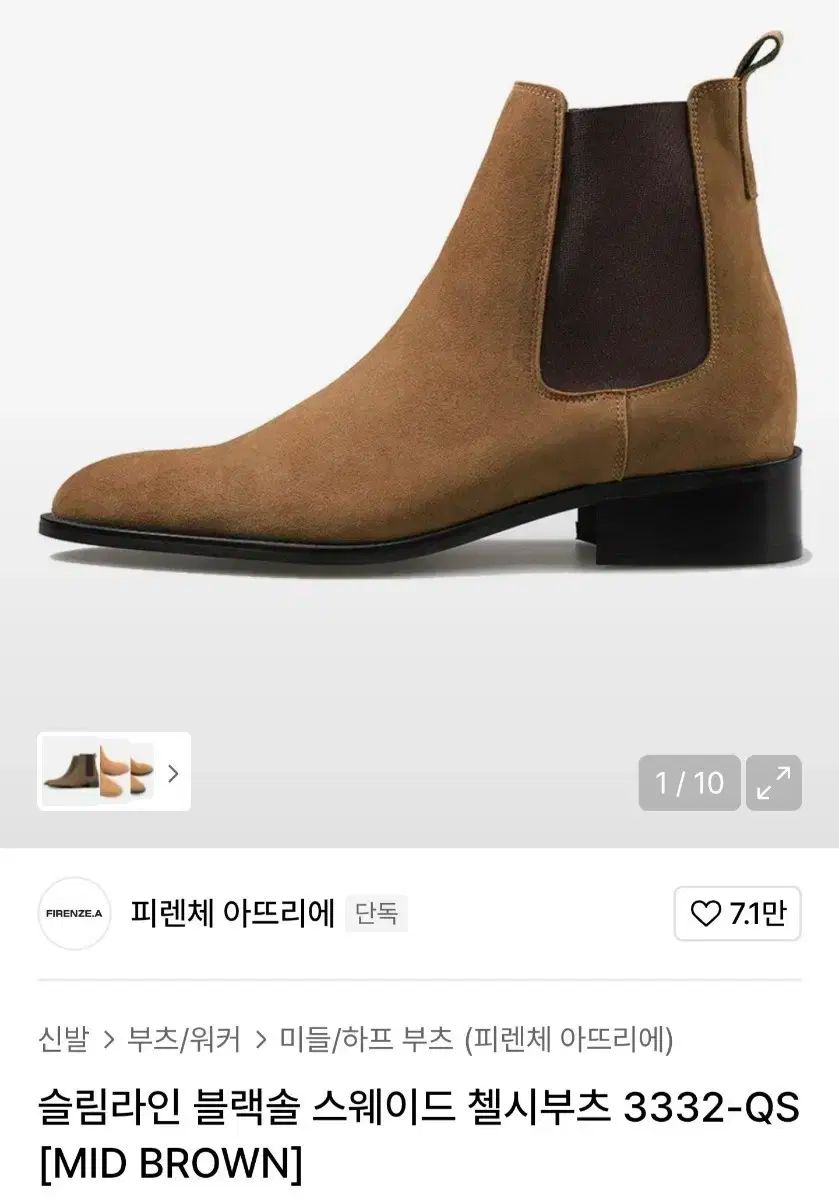
Task: Go to the 신발 category
Action: [64, 1039]
